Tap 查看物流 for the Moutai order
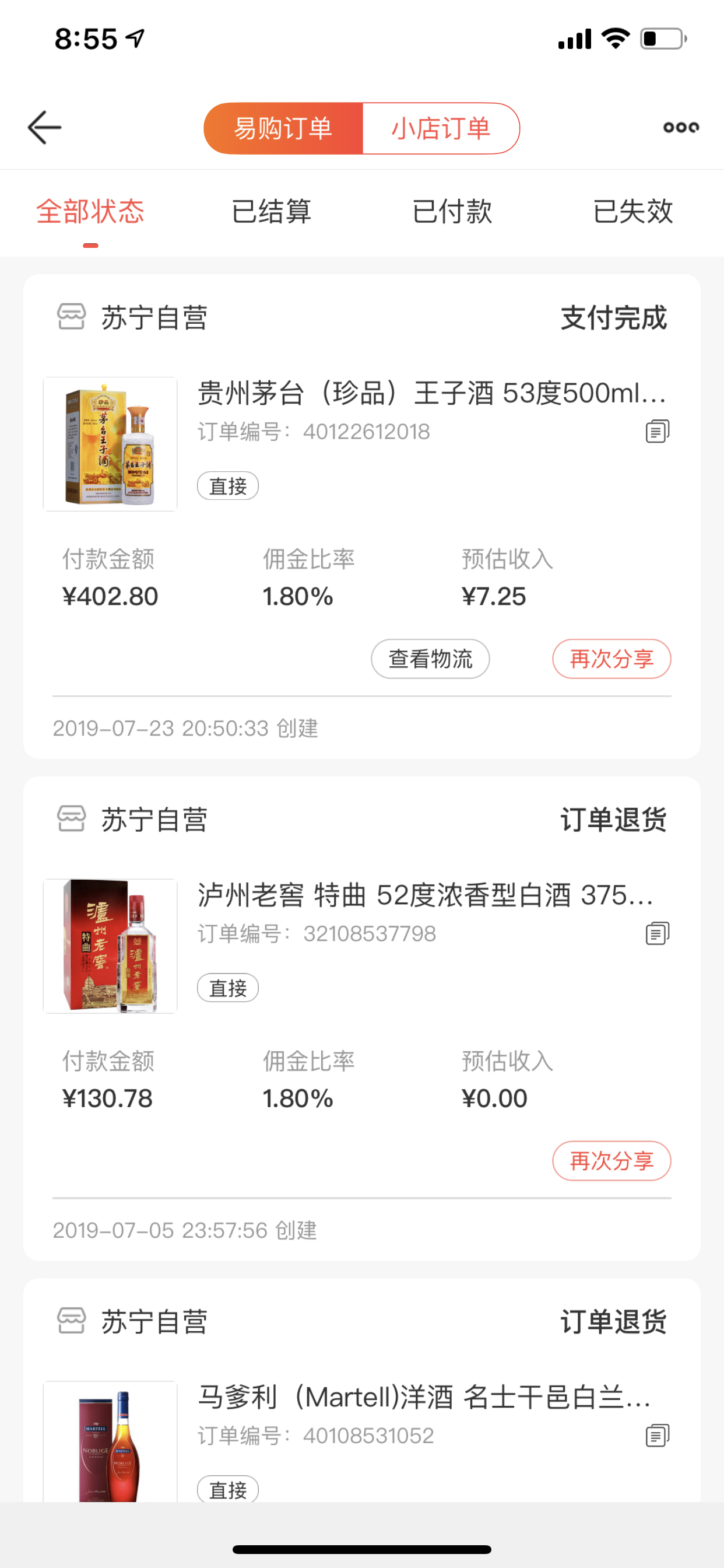 pyautogui.click(x=430, y=659)
